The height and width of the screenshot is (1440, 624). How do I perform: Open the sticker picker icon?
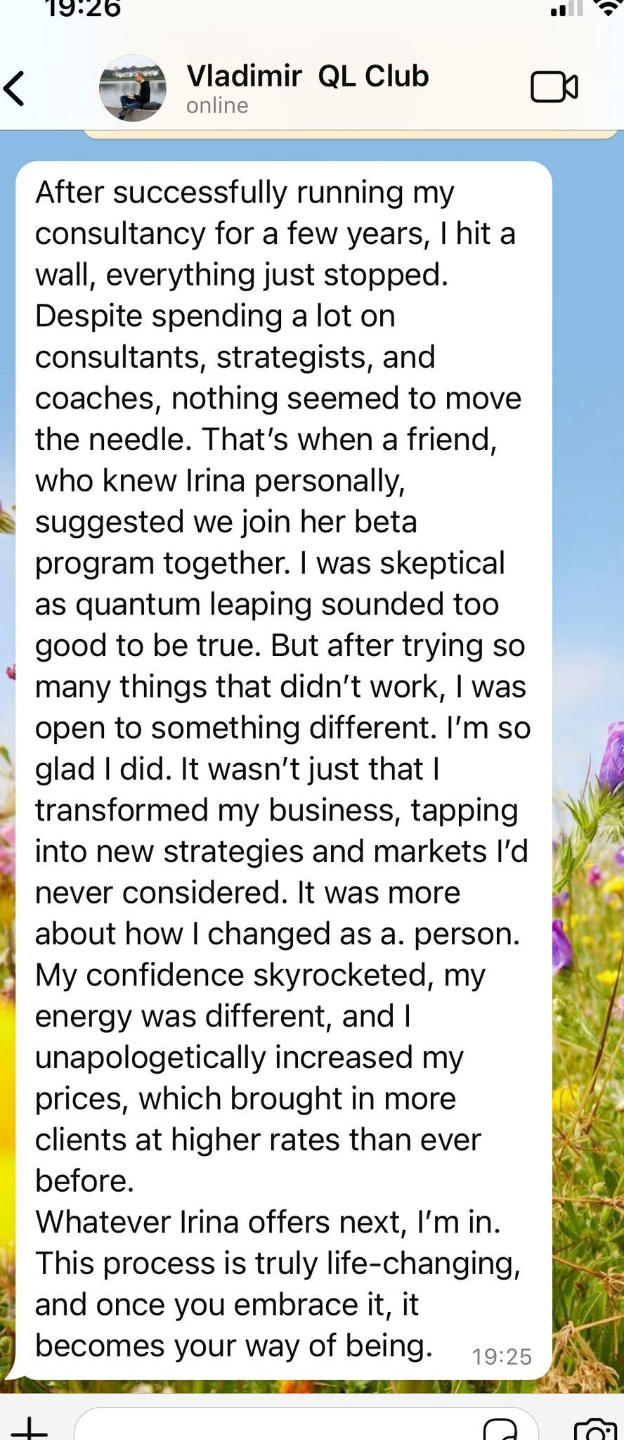(x=499, y=1430)
